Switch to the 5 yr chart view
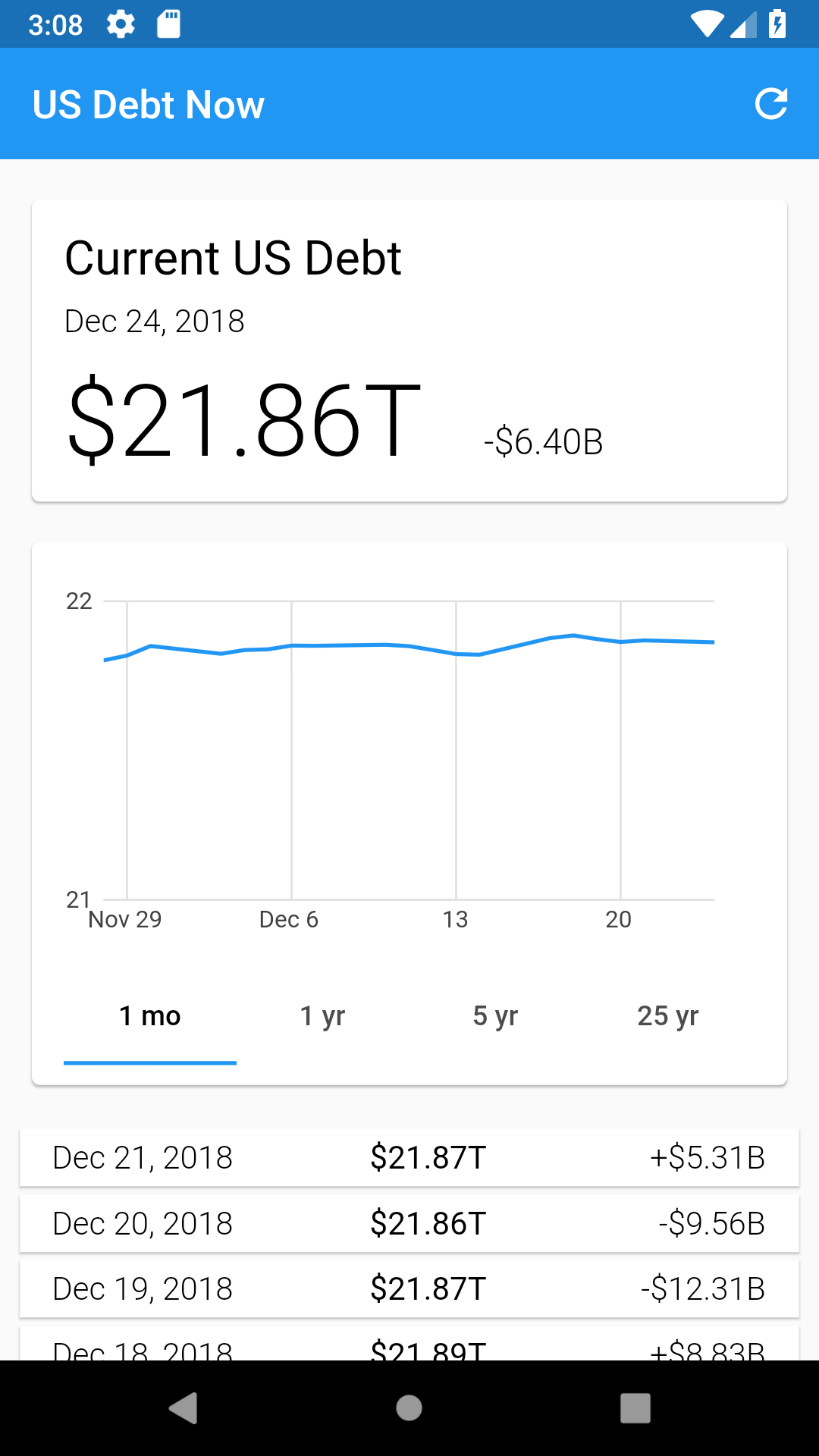The image size is (819, 1456). click(x=496, y=1015)
